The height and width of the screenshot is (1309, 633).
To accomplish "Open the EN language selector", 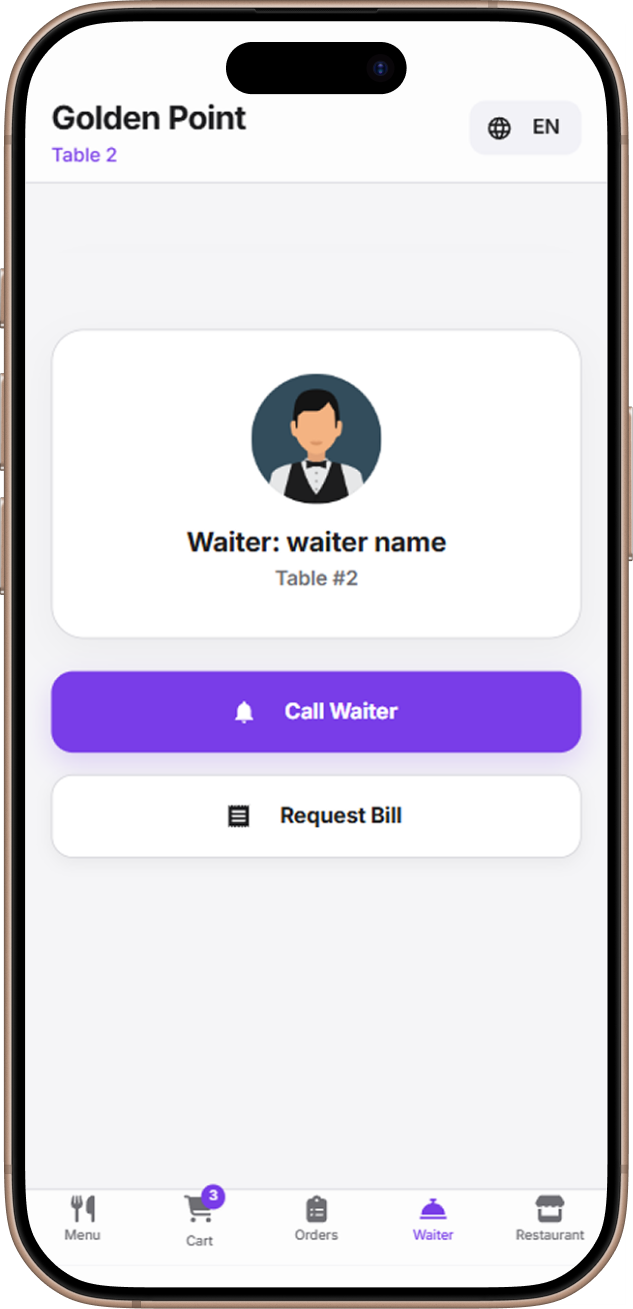I will click(x=525, y=128).
